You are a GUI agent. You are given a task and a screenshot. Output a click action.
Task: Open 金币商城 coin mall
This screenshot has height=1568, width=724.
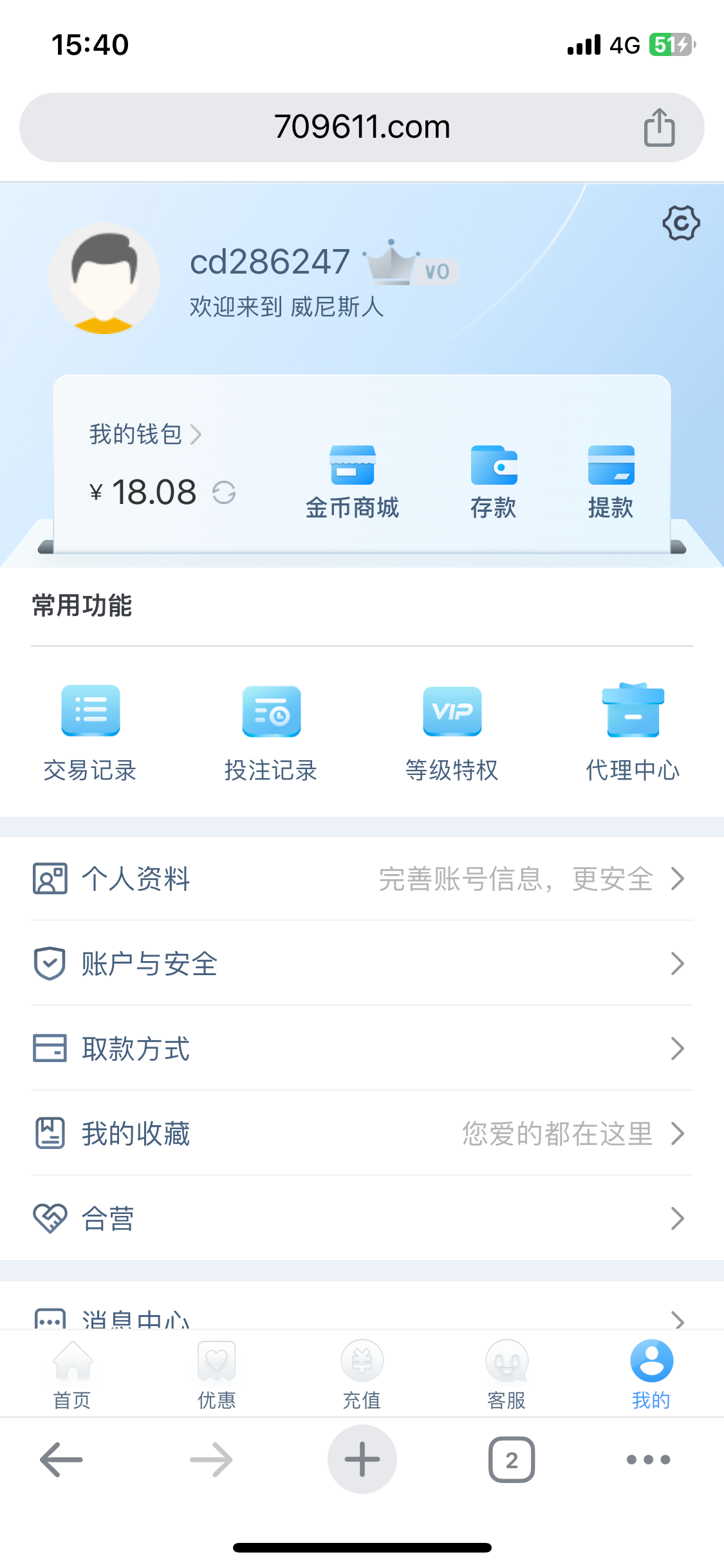point(352,481)
